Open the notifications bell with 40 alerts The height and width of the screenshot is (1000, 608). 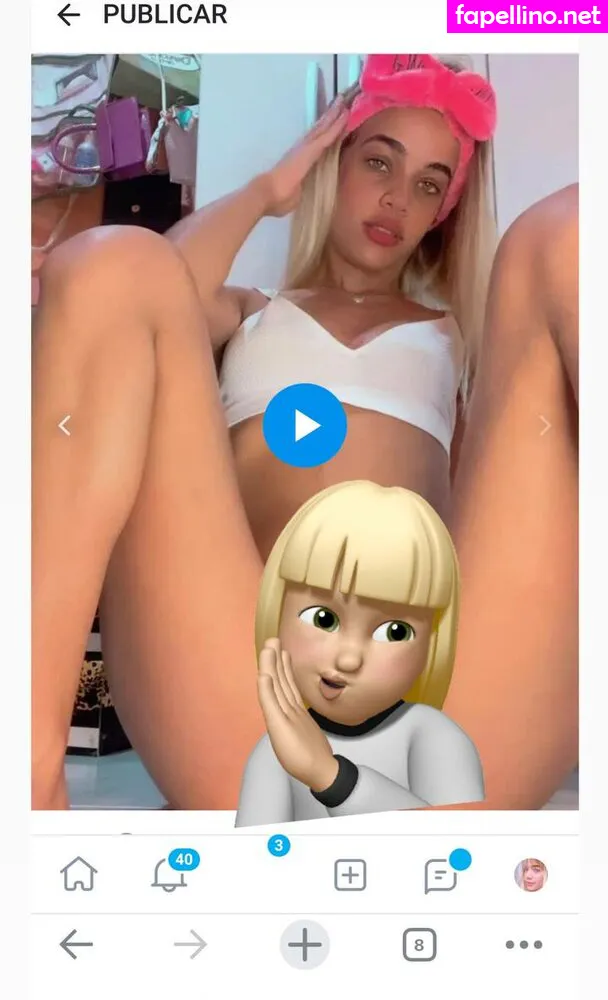170,875
